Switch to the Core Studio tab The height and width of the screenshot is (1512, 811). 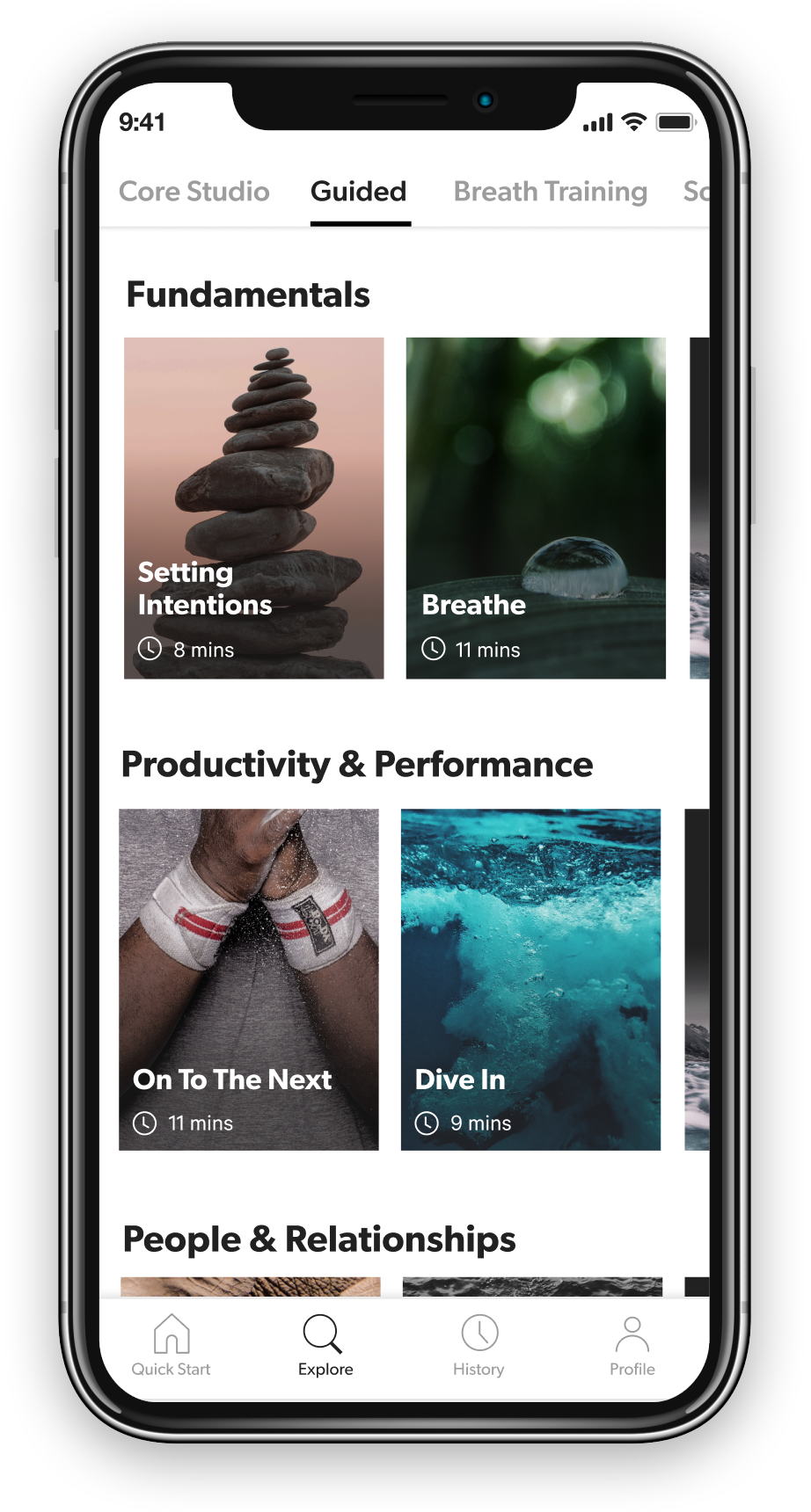pos(194,192)
